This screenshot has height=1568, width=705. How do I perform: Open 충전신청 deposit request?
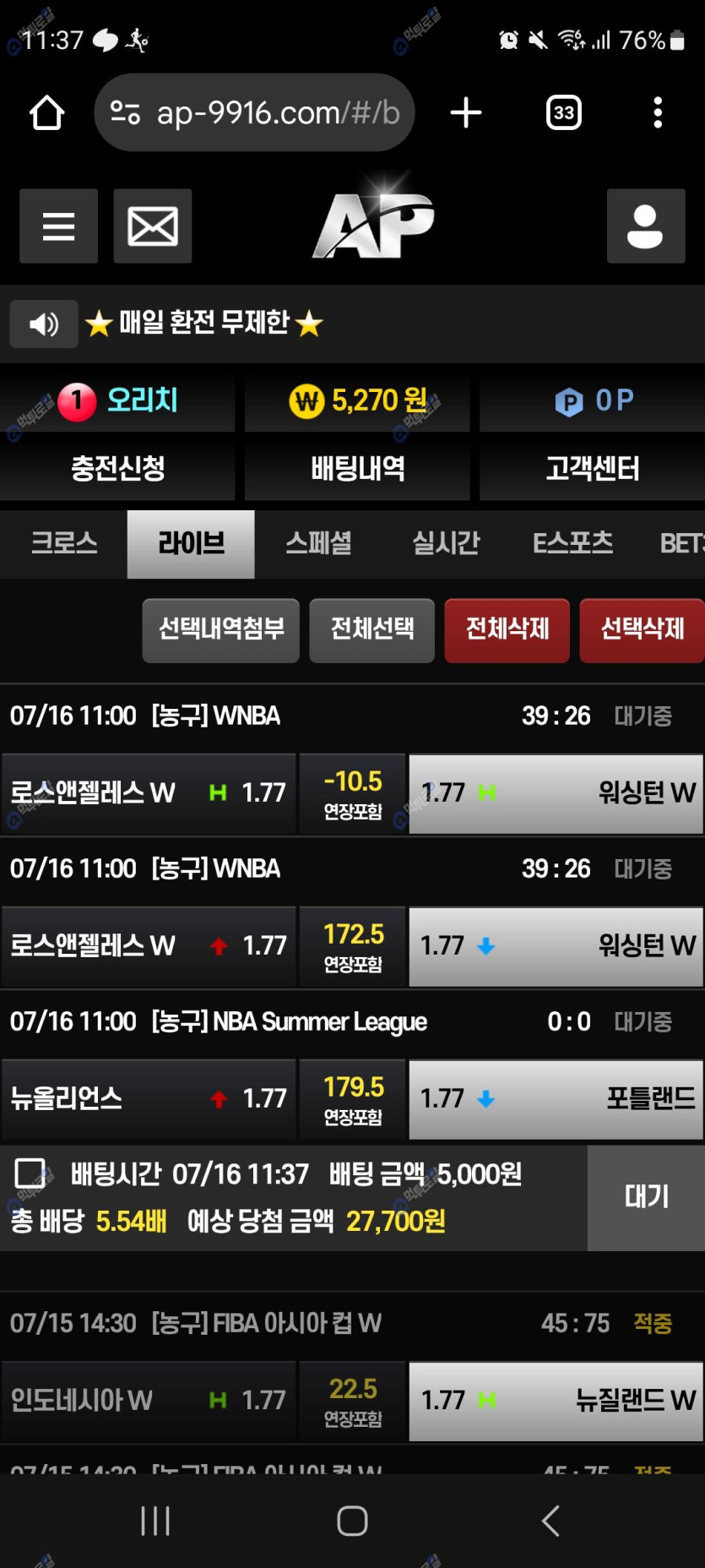click(x=117, y=467)
